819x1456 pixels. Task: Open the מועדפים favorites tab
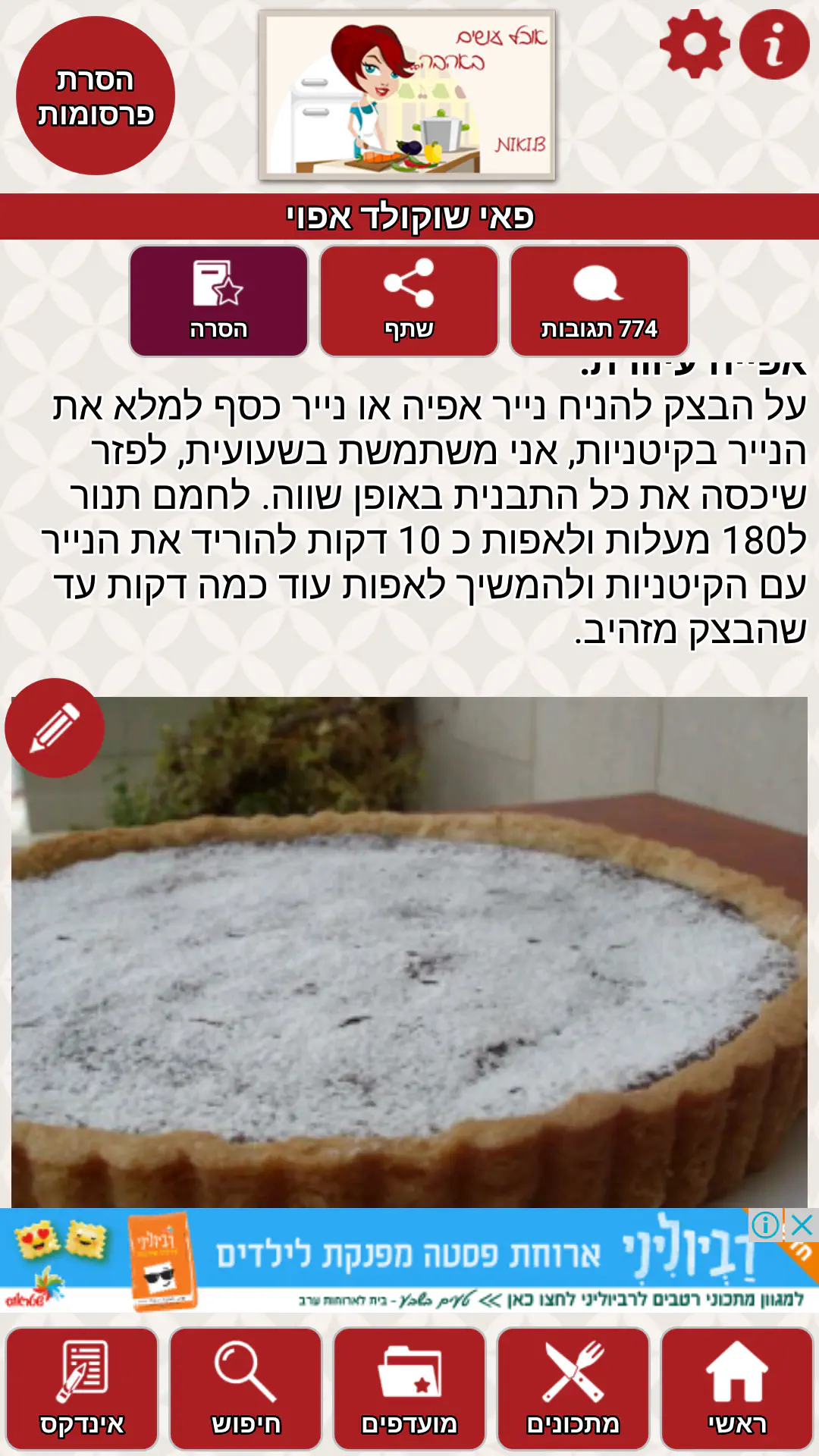(409, 1389)
